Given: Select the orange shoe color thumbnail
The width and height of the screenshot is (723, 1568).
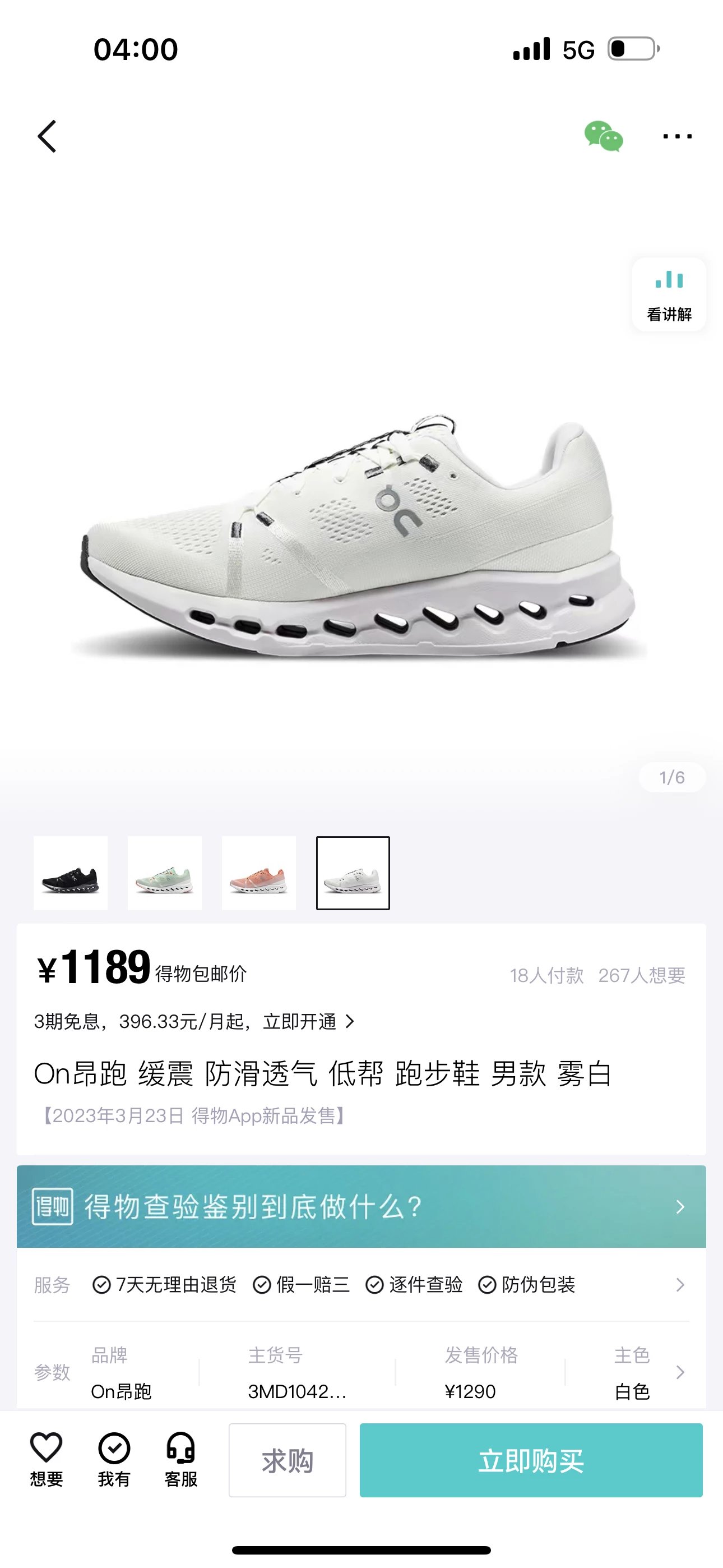Looking at the screenshot, I should point(258,873).
